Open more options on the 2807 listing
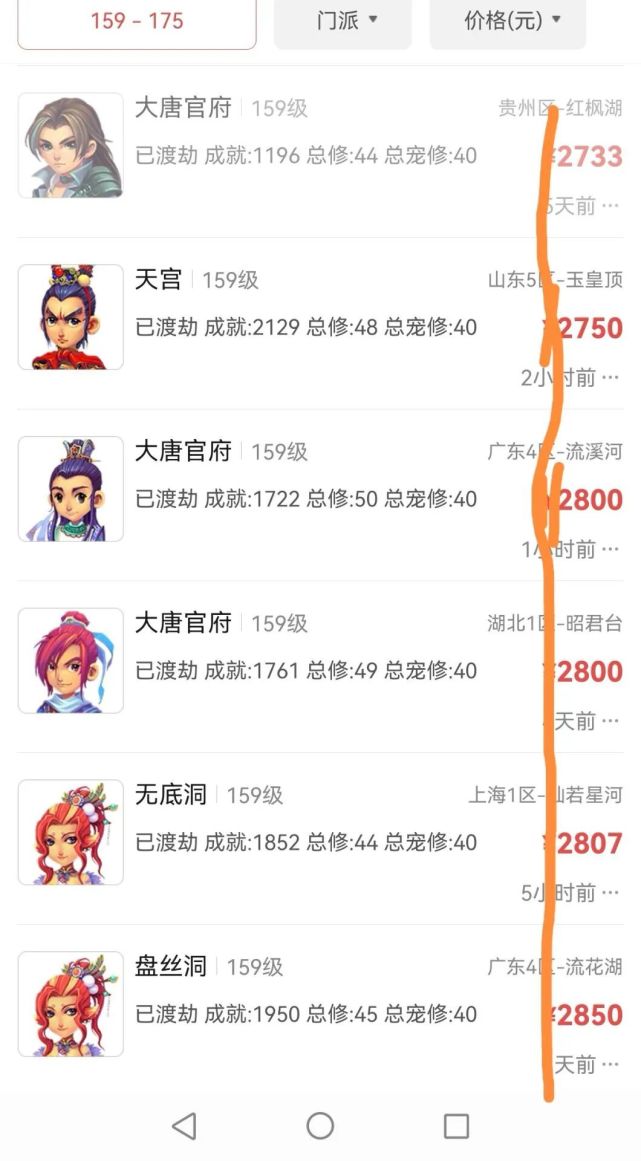Screen dimensions: 641x1161 [611, 894]
